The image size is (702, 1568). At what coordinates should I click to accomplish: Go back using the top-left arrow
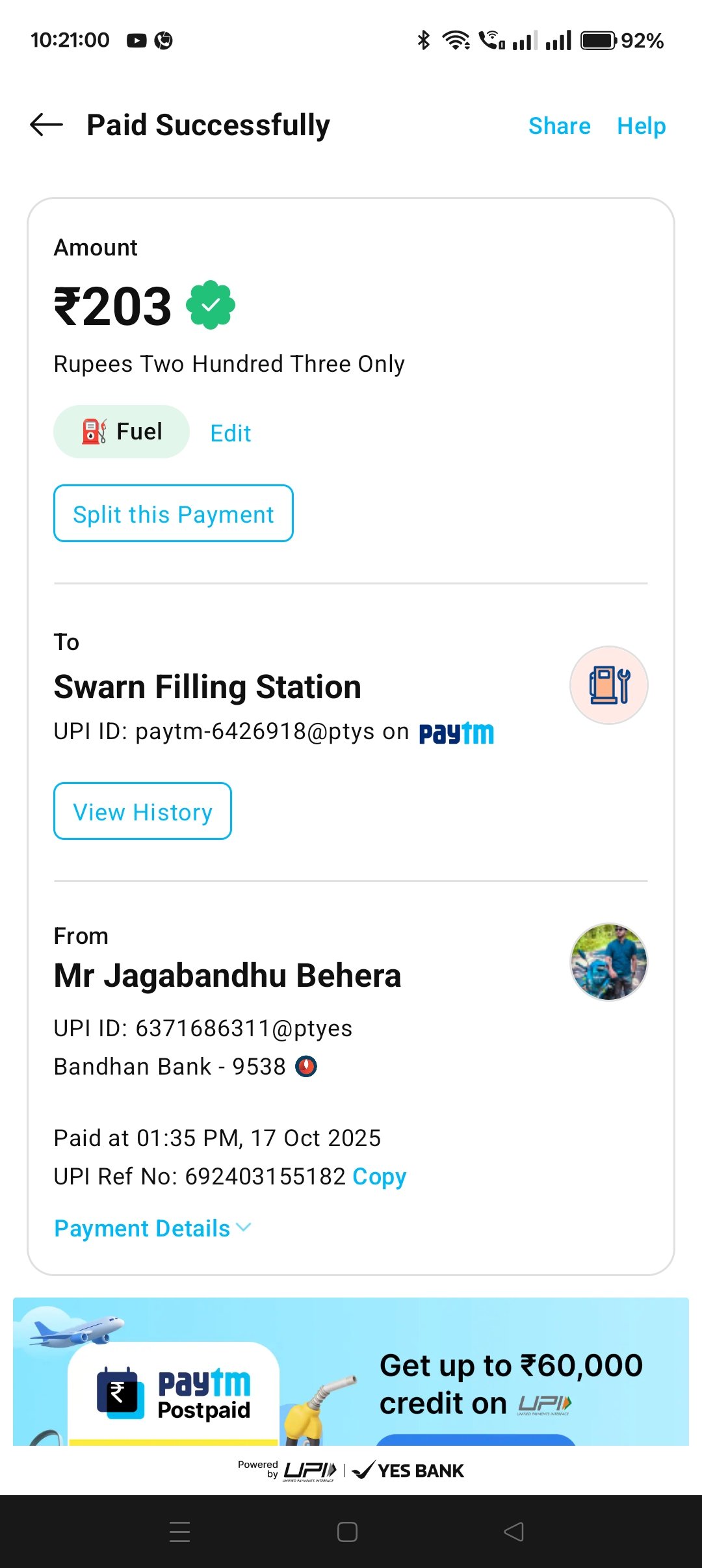(x=47, y=124)
